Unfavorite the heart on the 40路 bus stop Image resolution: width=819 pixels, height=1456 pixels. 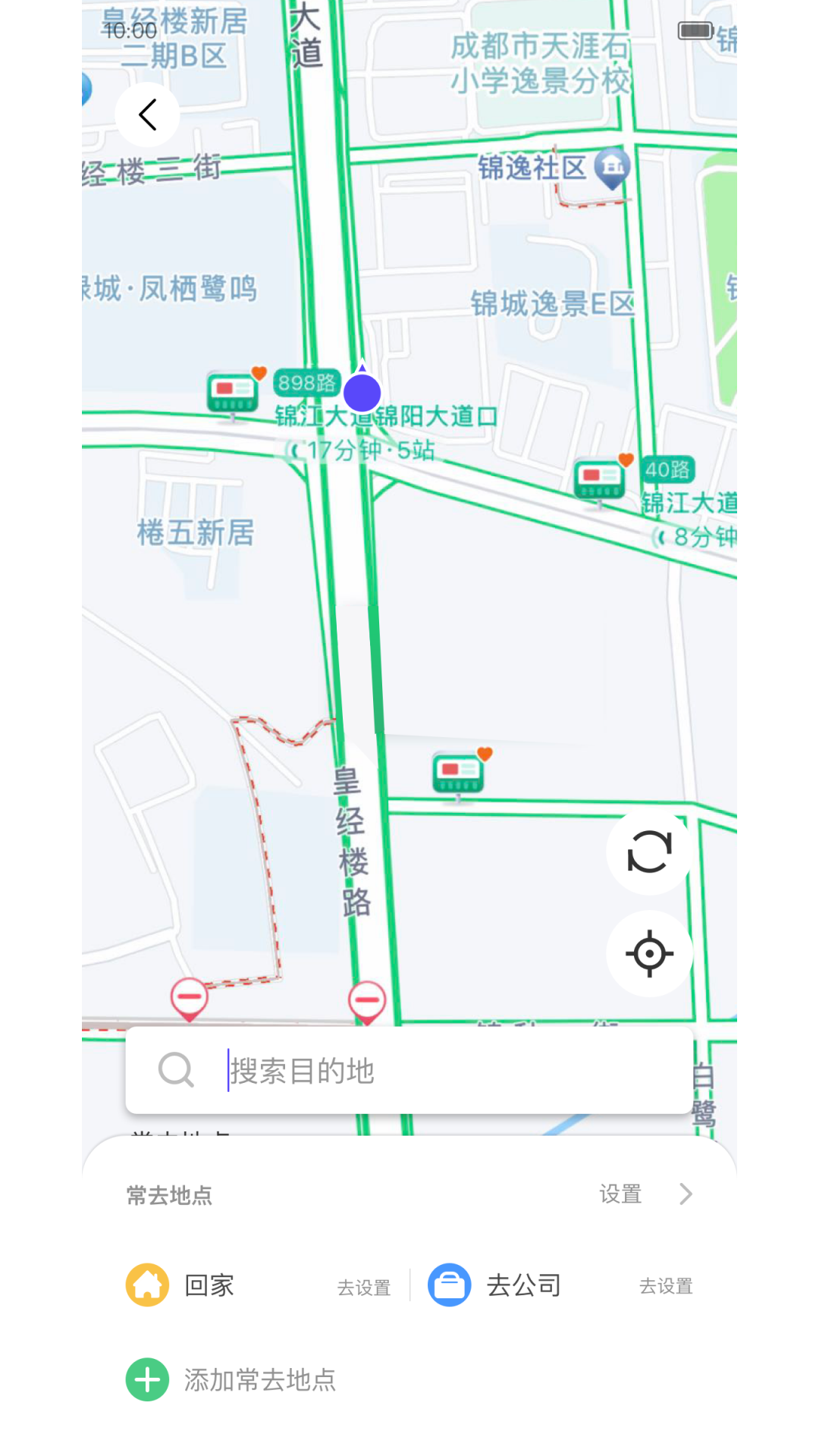pos(625,460)
